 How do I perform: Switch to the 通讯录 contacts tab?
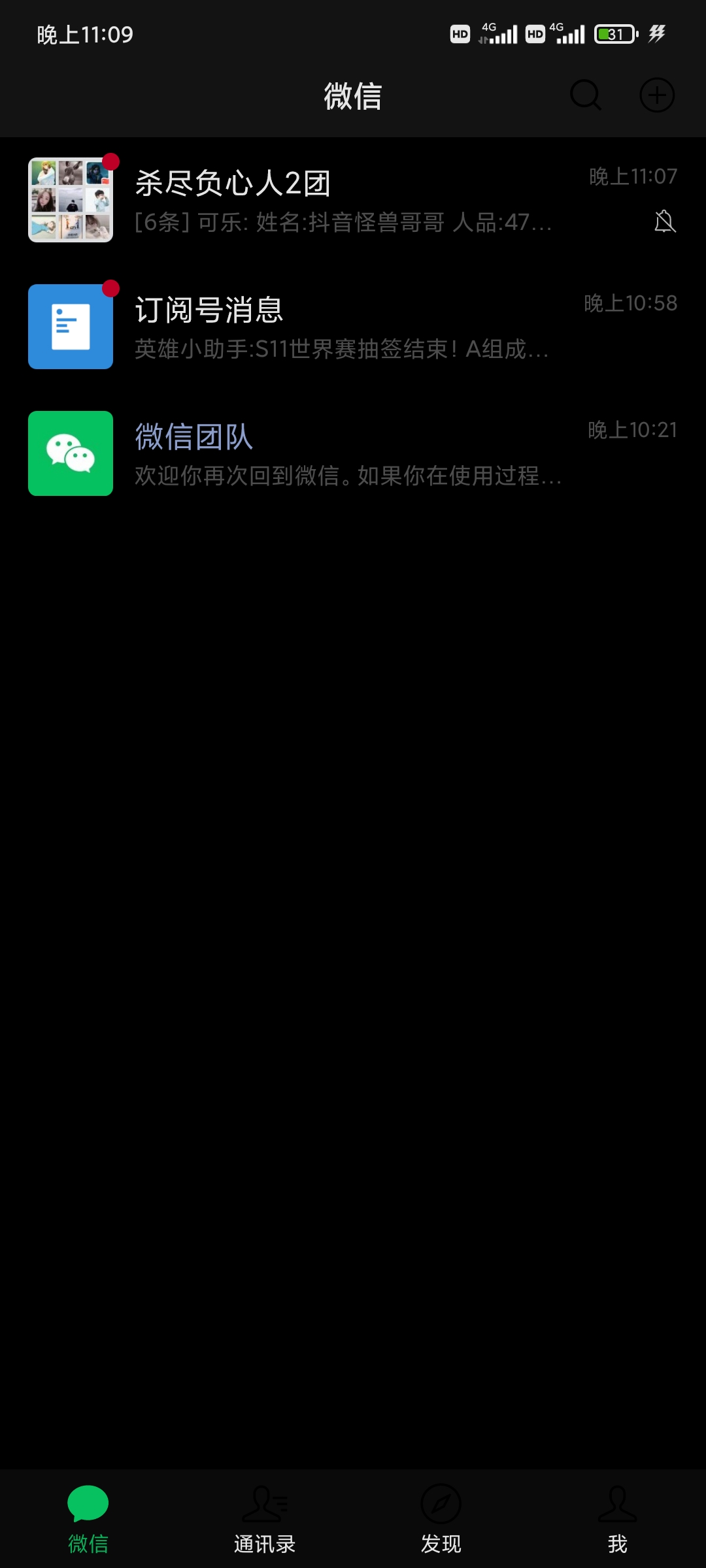265,1520
